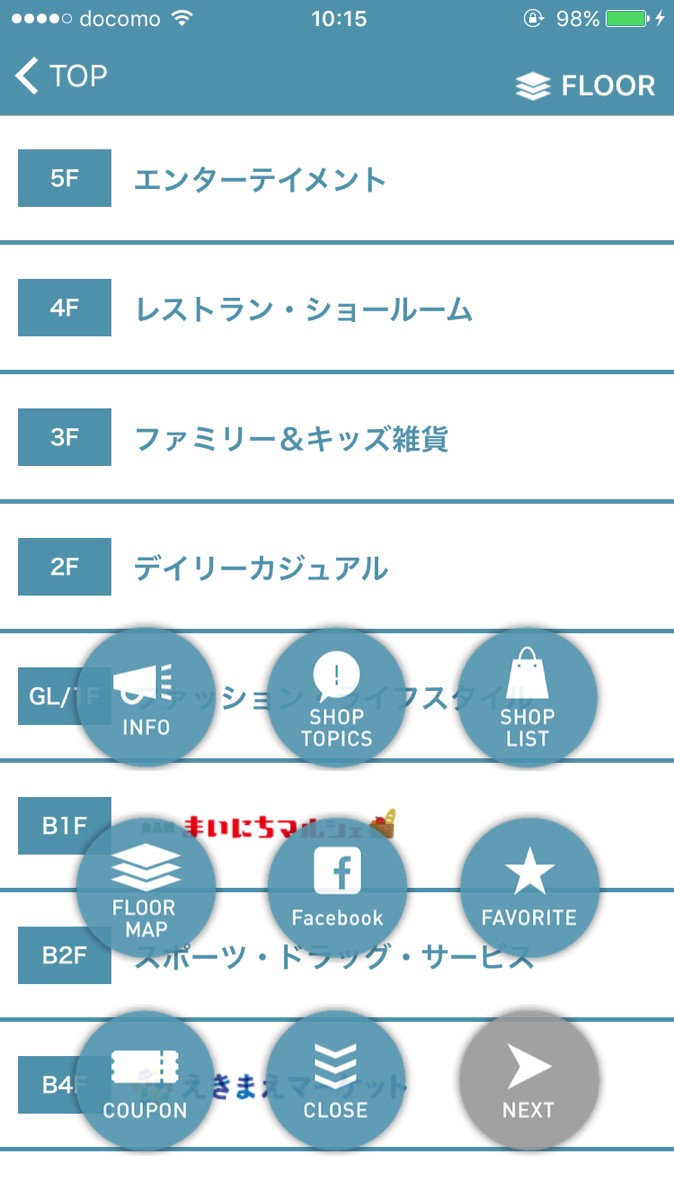Open the Facebook page
The height and width of the screenshot is (1200, 674).
pyautogui.click(x=337, y=888)
